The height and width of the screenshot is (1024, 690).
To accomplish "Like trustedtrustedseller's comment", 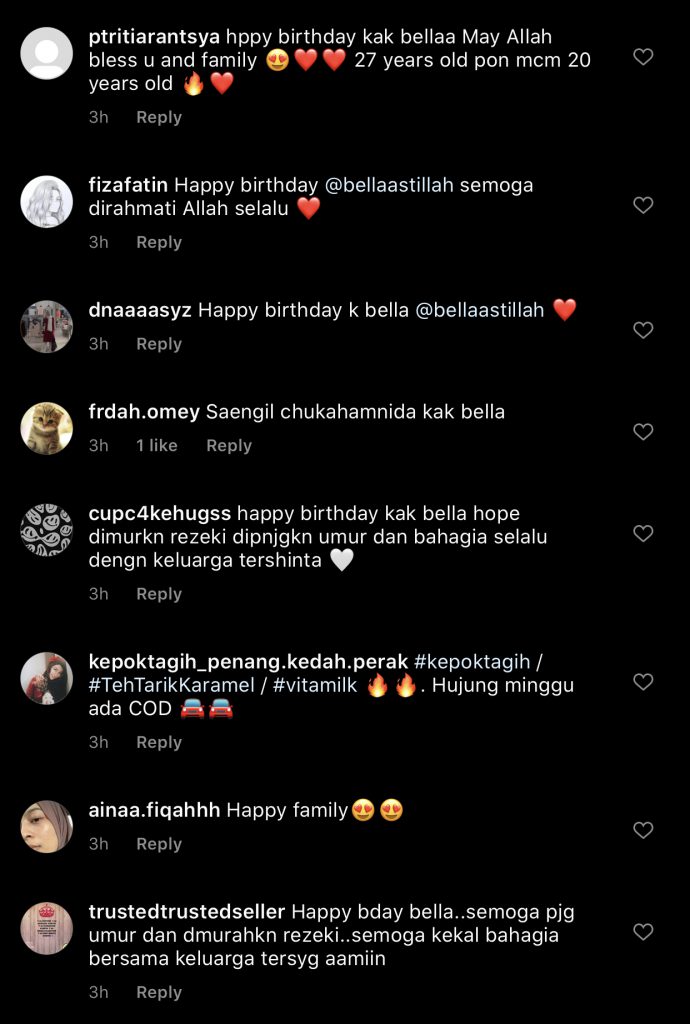I will [x=643, y=932].
